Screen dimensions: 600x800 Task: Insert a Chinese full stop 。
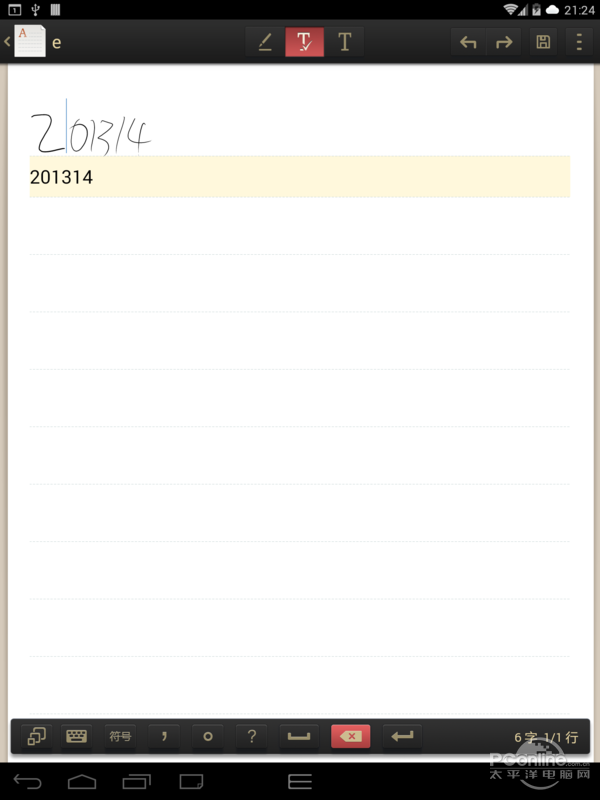208,737
